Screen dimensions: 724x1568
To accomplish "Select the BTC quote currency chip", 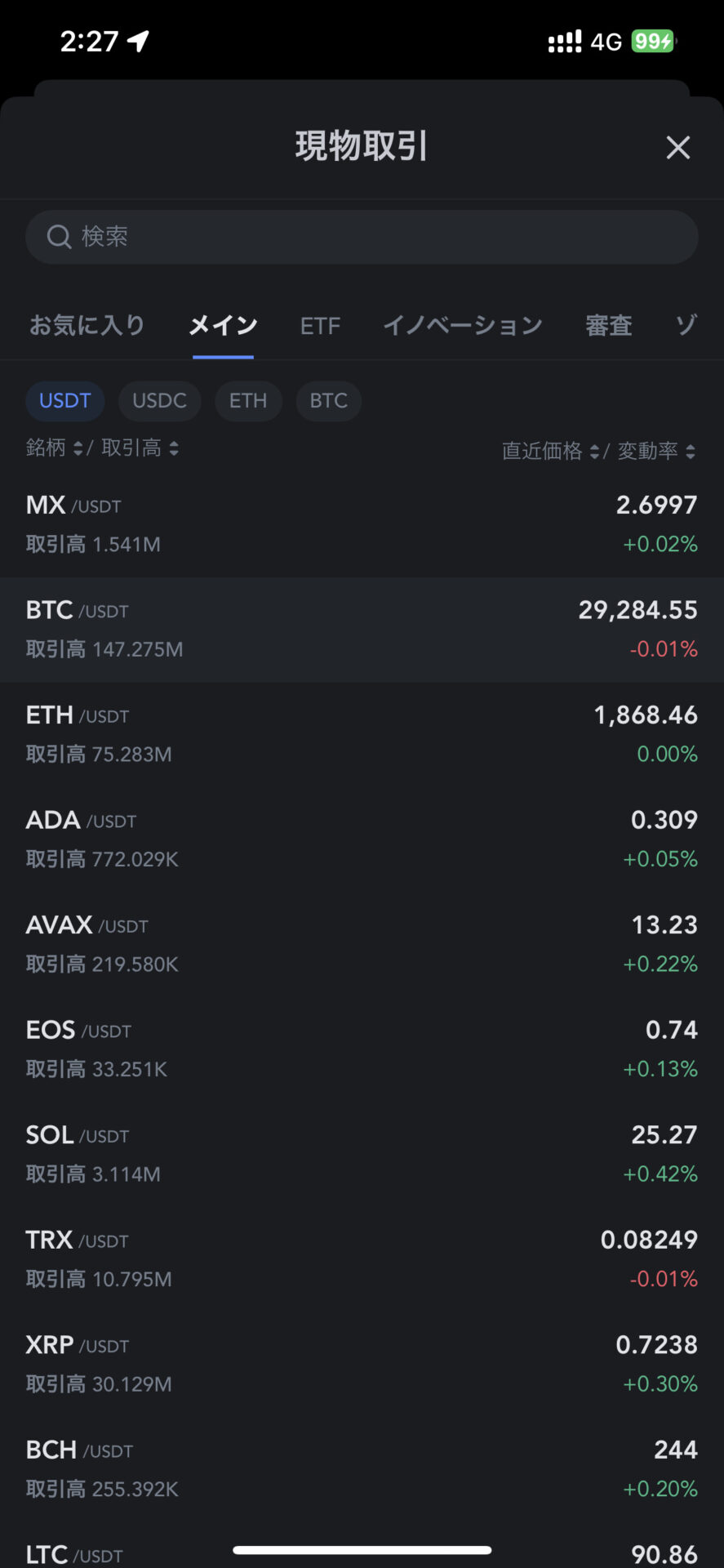I will [329, 401].
